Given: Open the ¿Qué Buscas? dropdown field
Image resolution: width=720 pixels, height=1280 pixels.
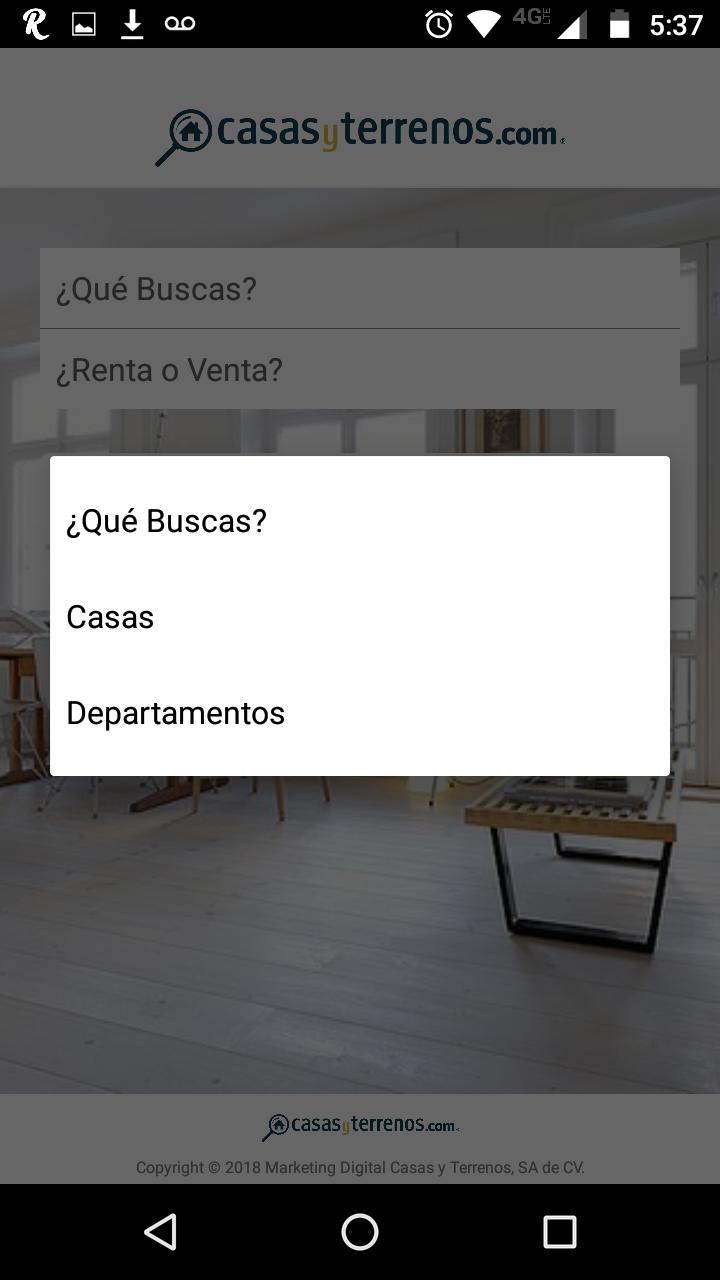Looking at the screenshot, I should [359, 289].
